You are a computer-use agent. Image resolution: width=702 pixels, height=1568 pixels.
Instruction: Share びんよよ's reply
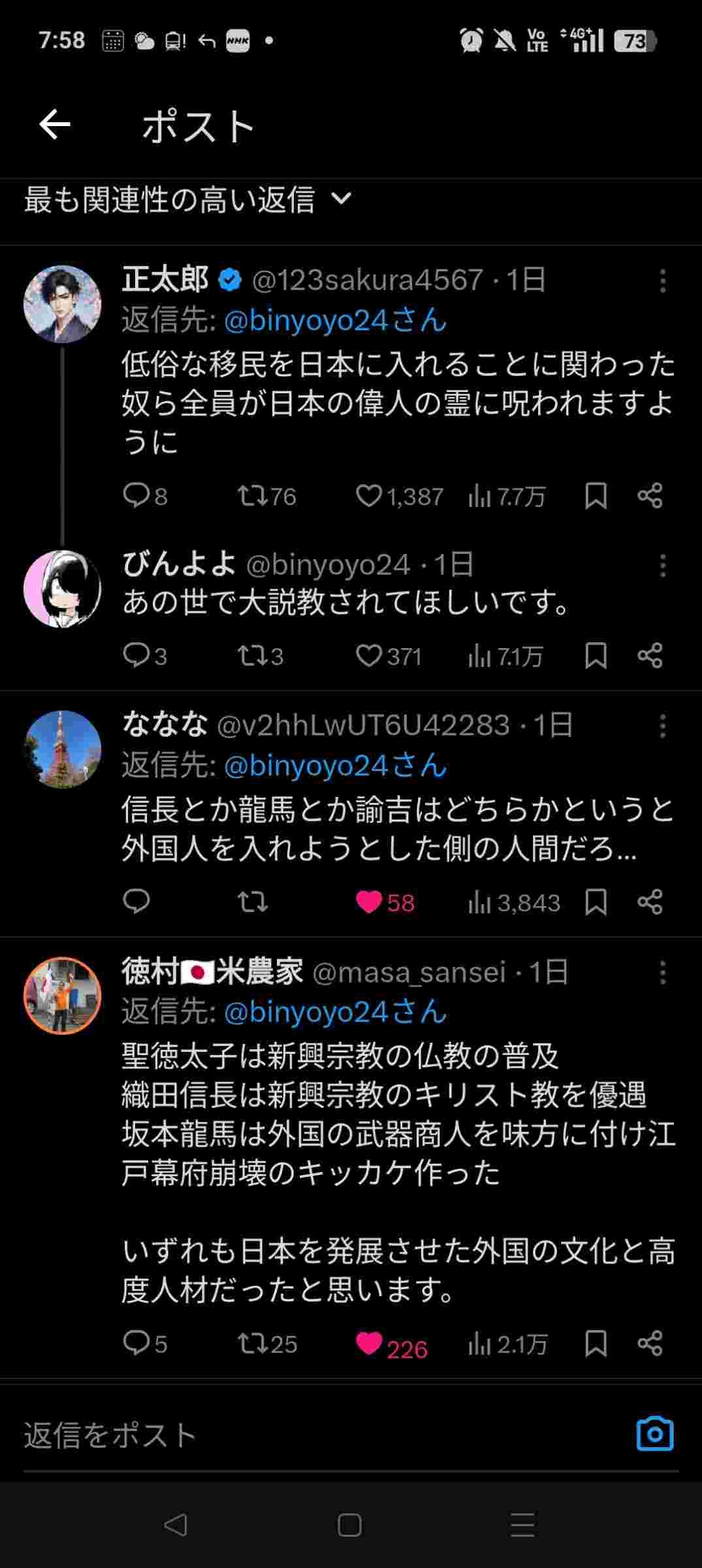click(650, 656)
